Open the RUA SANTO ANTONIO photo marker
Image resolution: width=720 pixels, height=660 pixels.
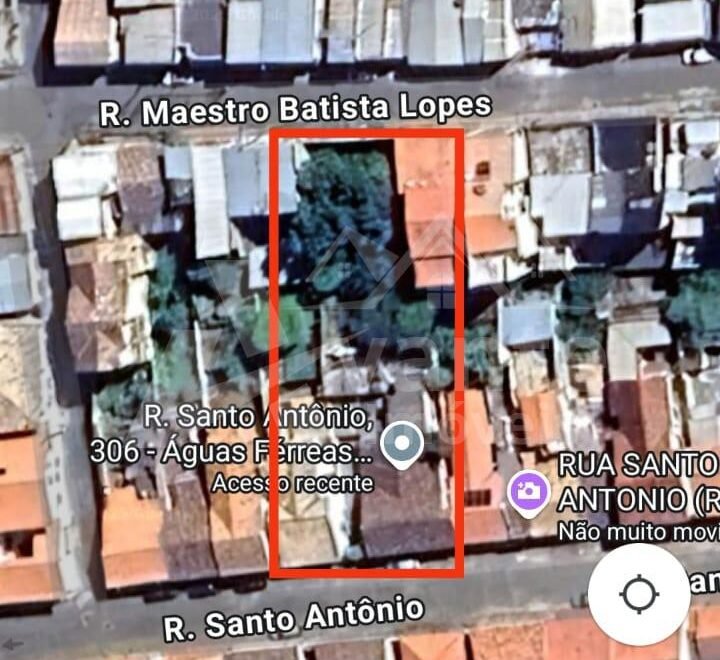(528, 491)
